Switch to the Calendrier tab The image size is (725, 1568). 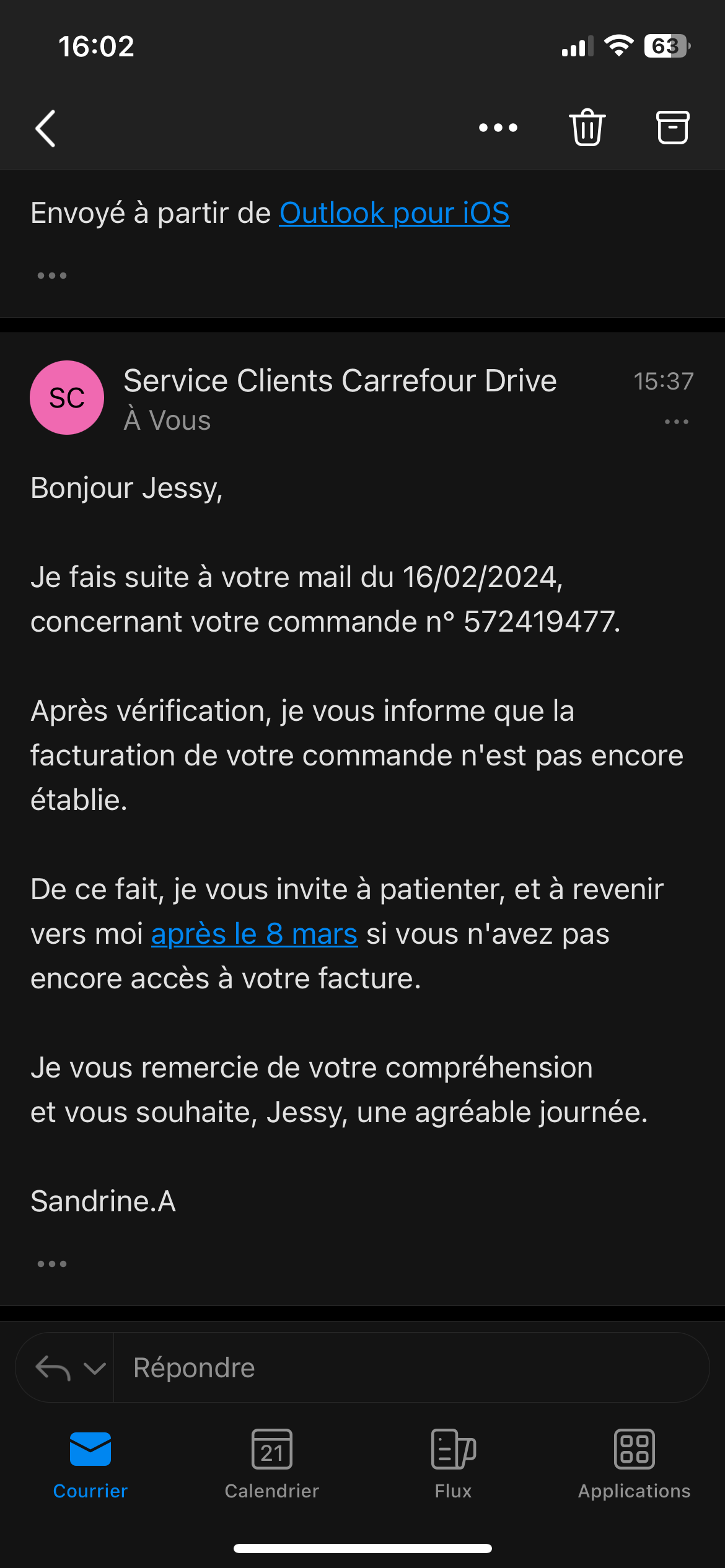(272, 1465)
